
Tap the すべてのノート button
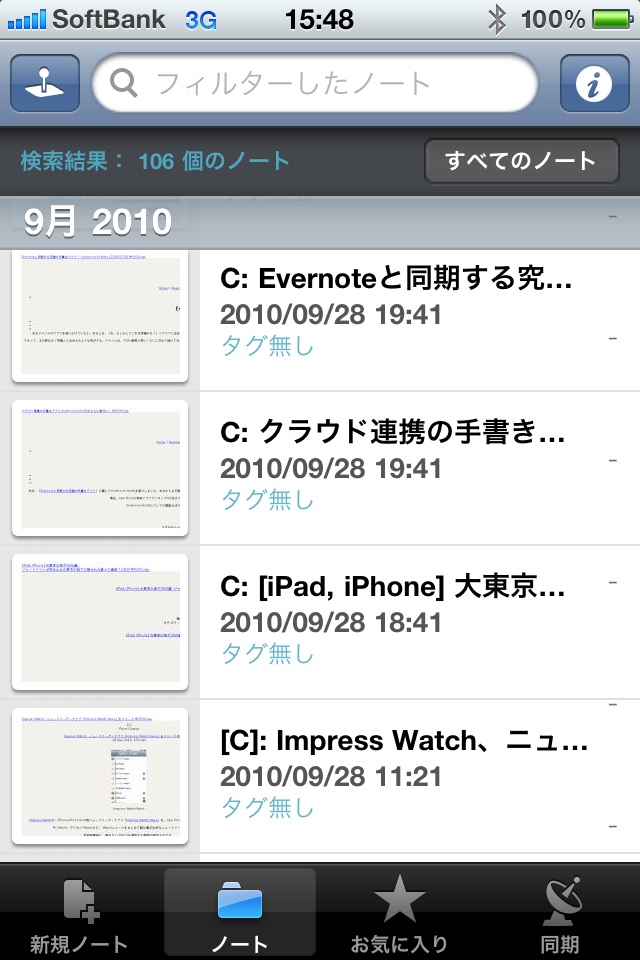pyautogui.click(x=521, y=161)
